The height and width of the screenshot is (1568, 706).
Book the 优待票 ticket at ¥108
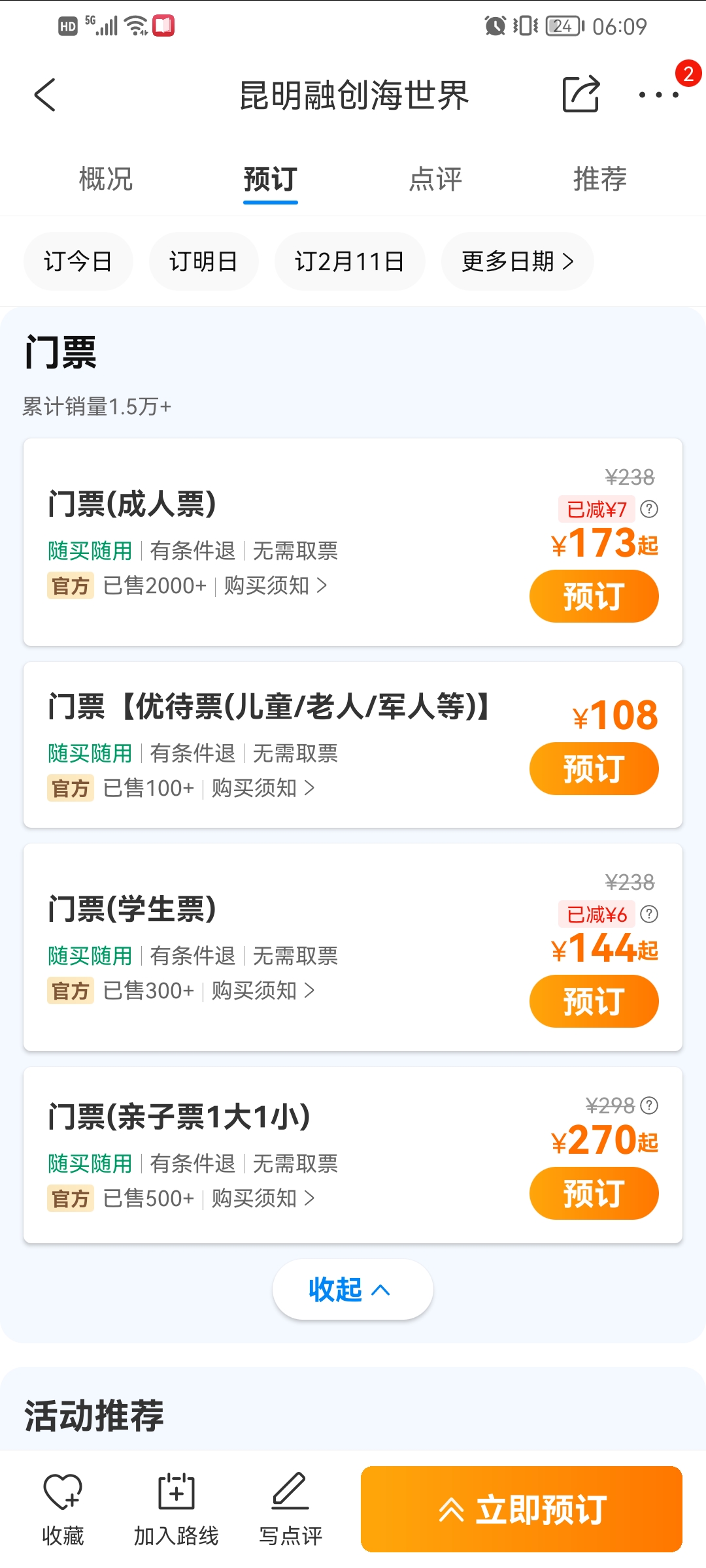594,769
